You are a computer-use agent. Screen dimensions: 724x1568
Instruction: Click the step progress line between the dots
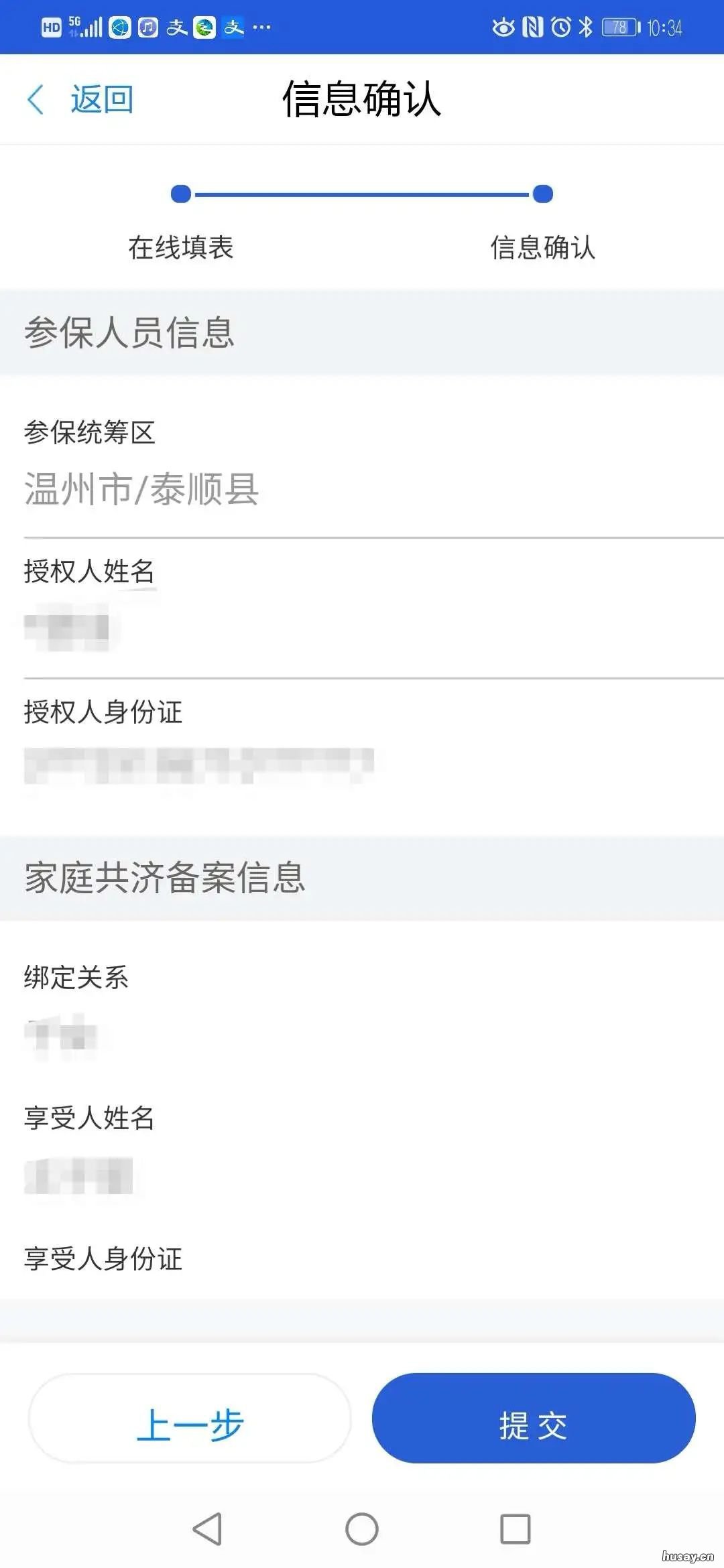362,195
